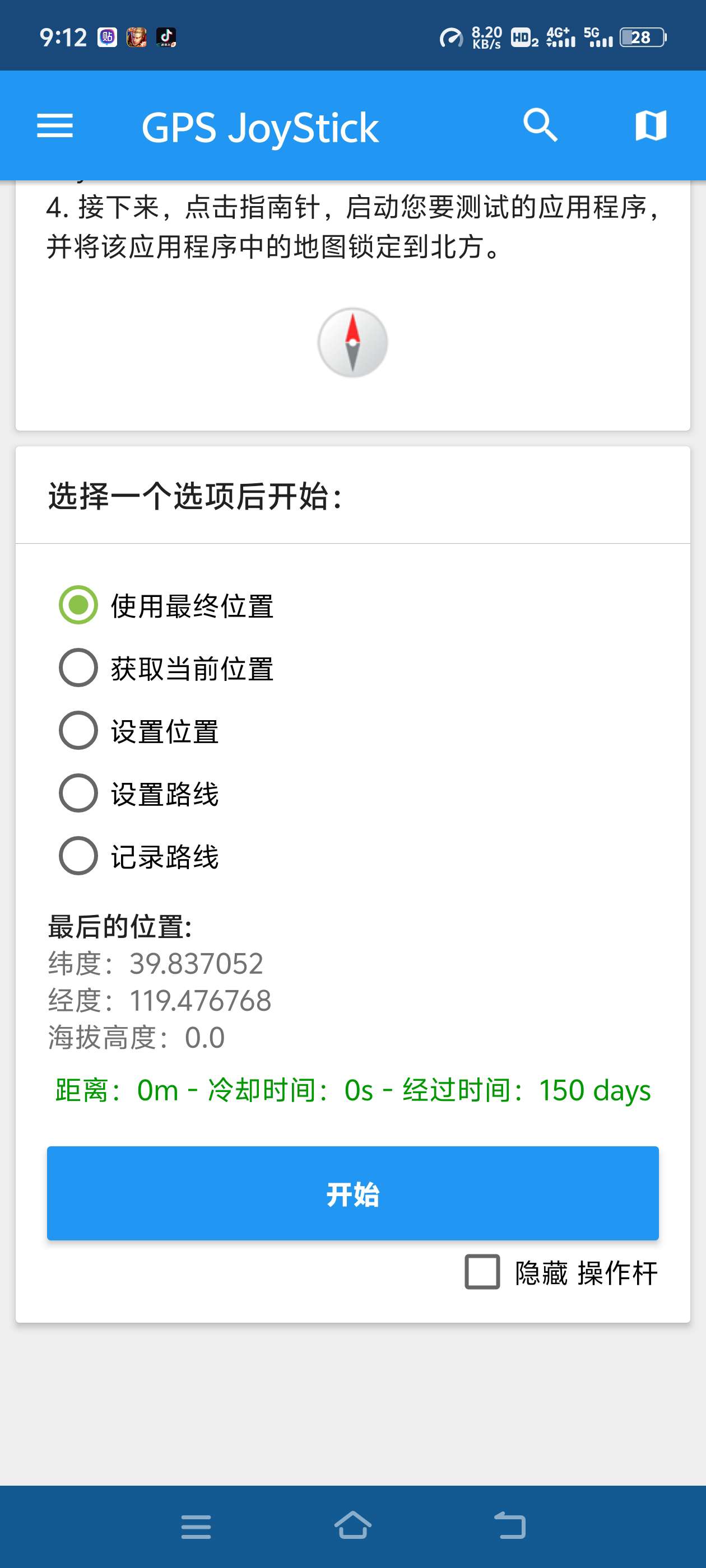Select the 获取当前位置 radio option
This screenshot has width=706, height=1568.
coord(77,669)
